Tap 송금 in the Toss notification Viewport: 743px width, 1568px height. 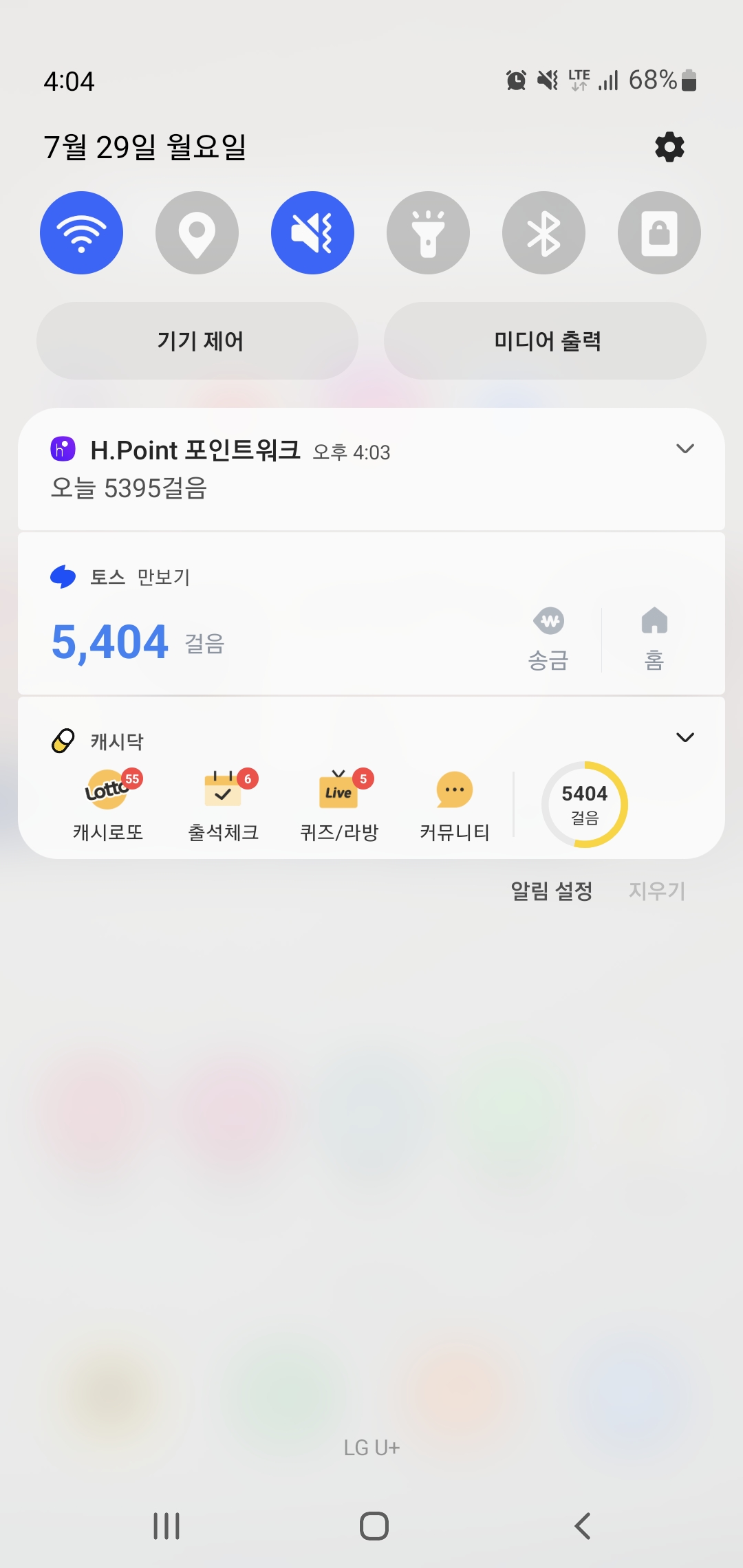click(x=548, y=640)
